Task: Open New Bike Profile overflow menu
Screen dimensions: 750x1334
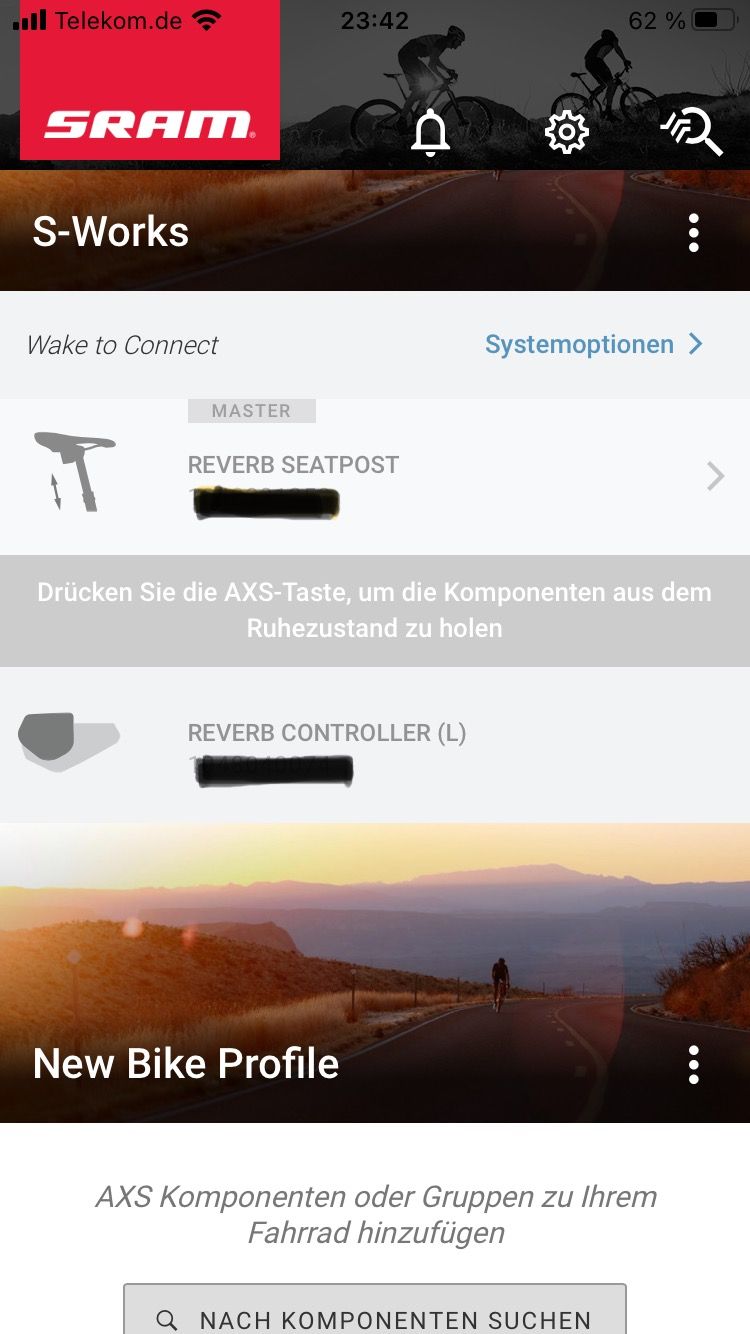Action: 694,1065
